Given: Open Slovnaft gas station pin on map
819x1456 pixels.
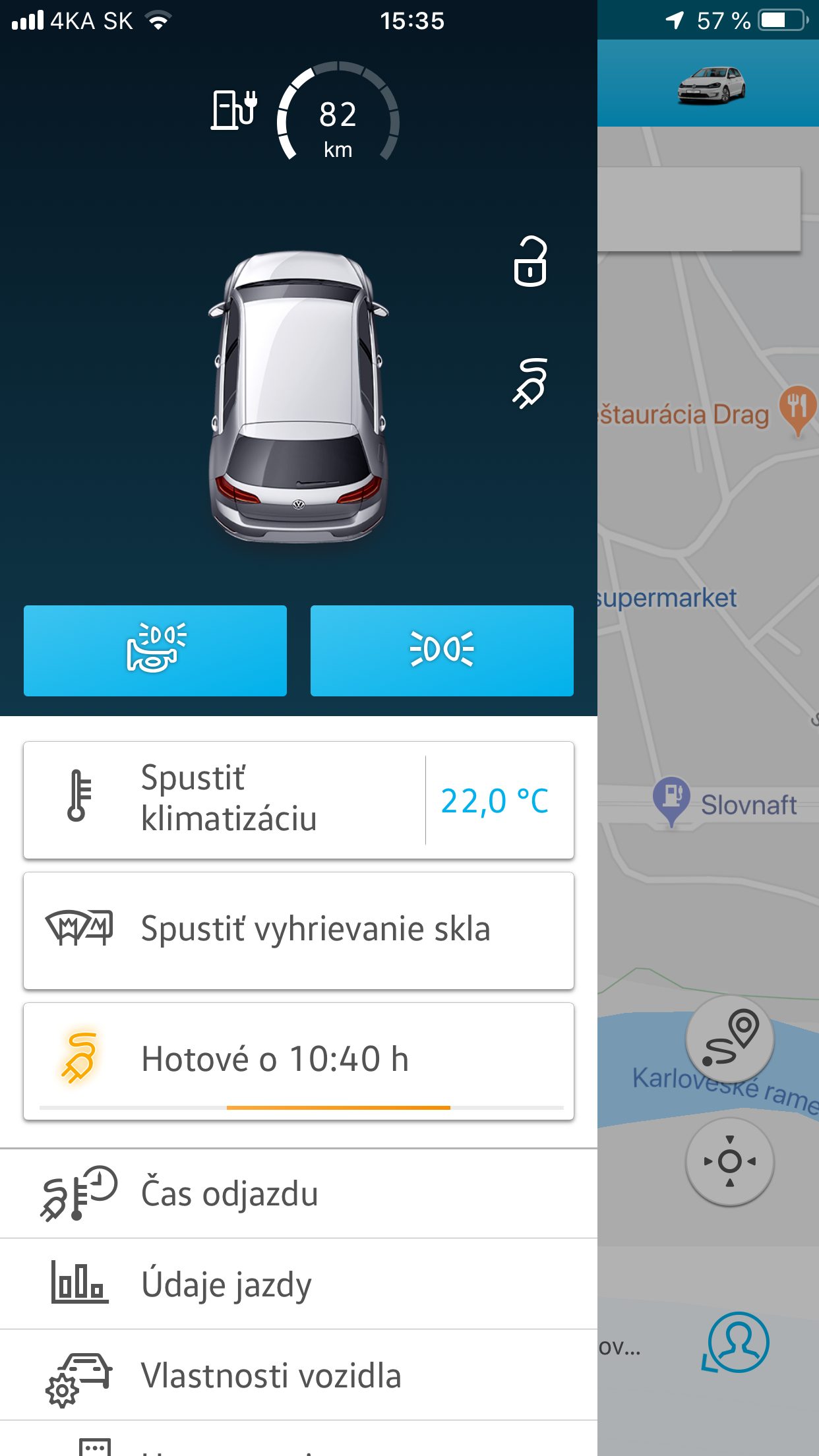Looking at the screenshot, I should click(x=672, y=798).
